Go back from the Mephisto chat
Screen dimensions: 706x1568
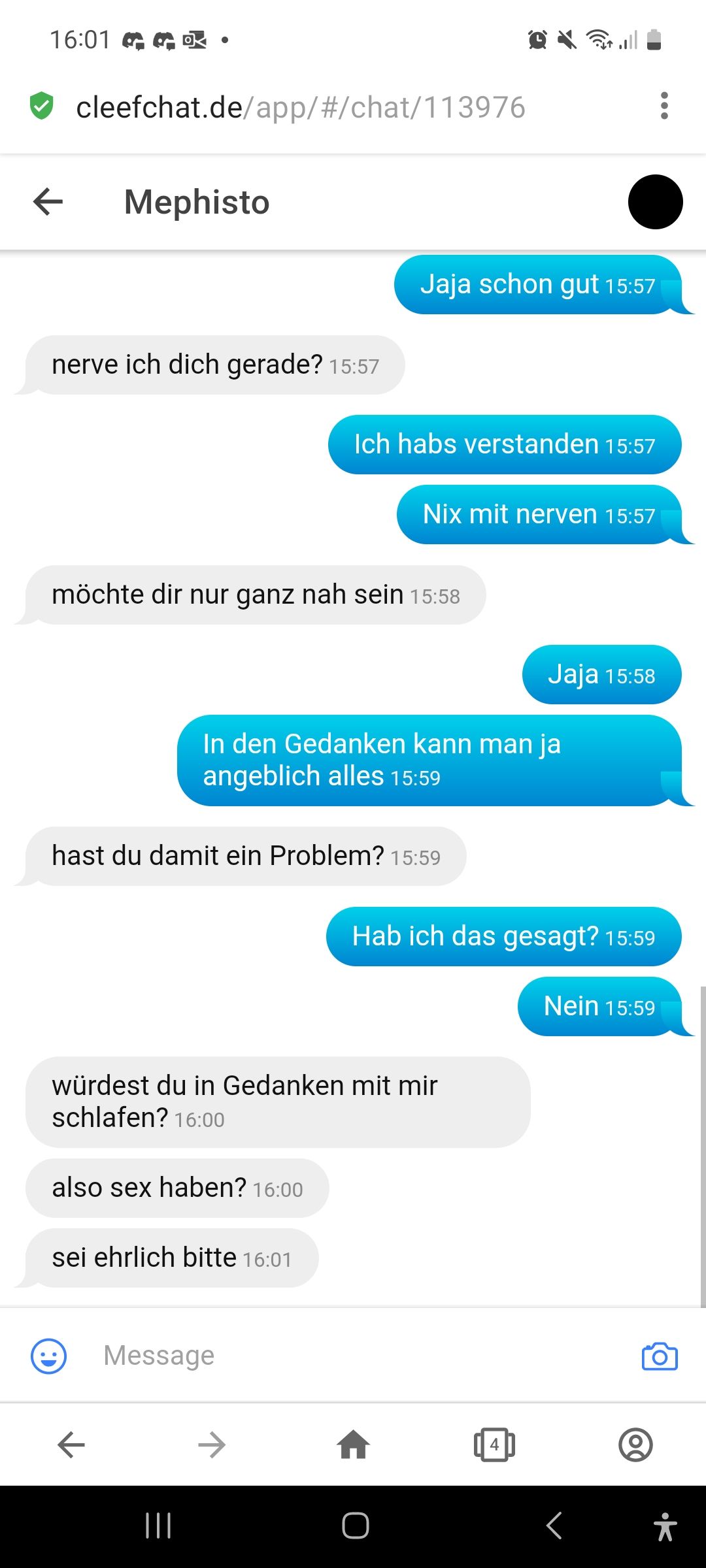pos(48,201)
